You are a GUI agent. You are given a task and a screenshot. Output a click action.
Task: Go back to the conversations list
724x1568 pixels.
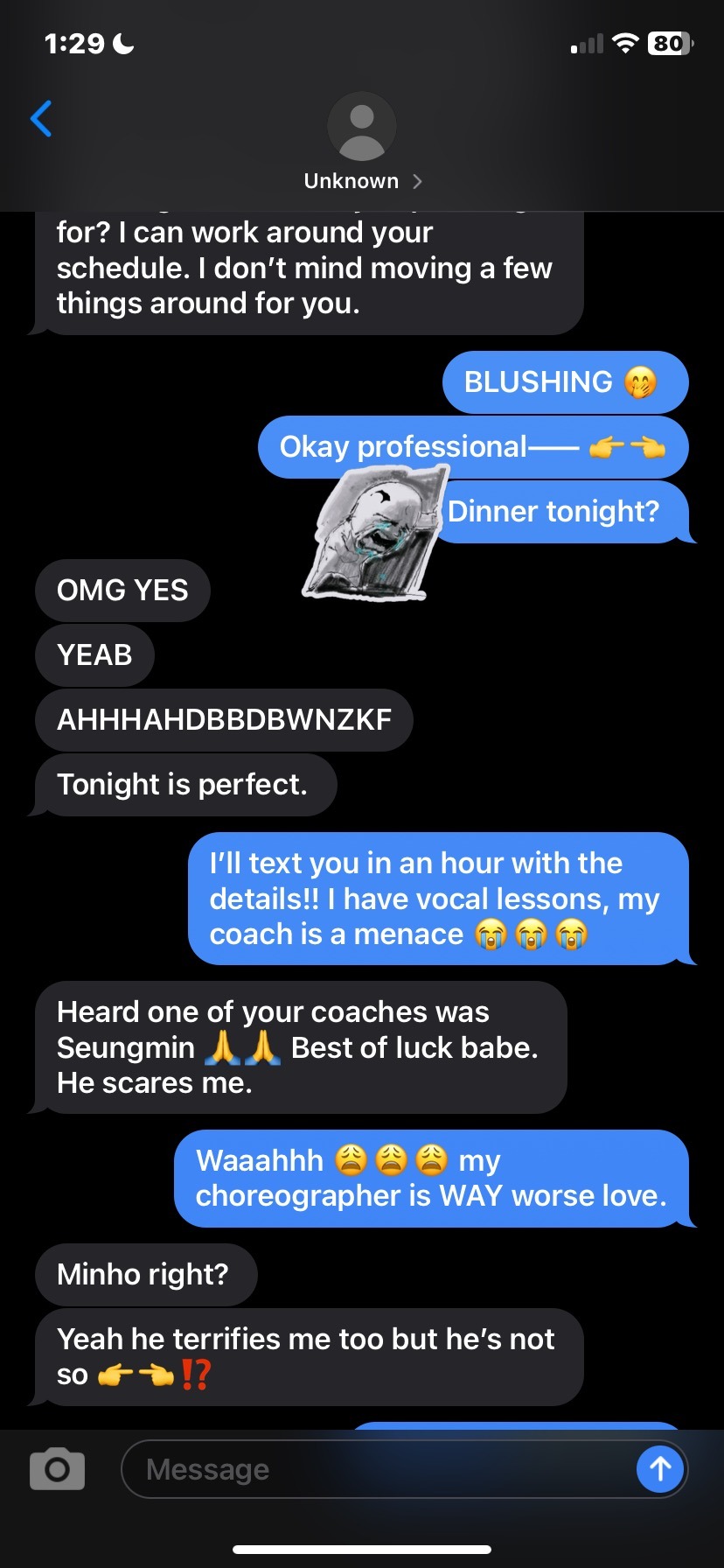pyautogui.click(x=41, y=119)
